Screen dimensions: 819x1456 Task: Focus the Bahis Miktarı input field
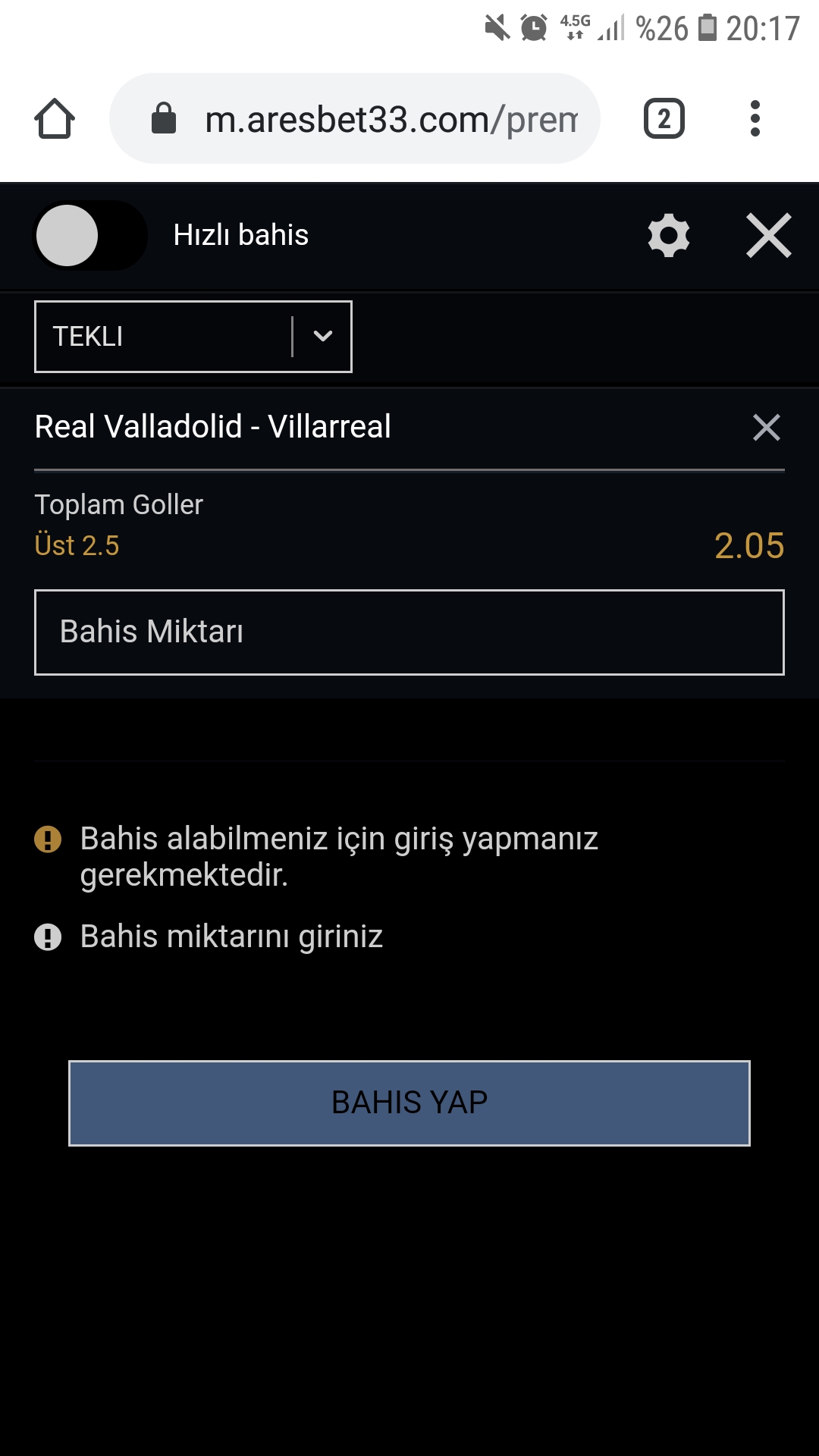(409, 632)
